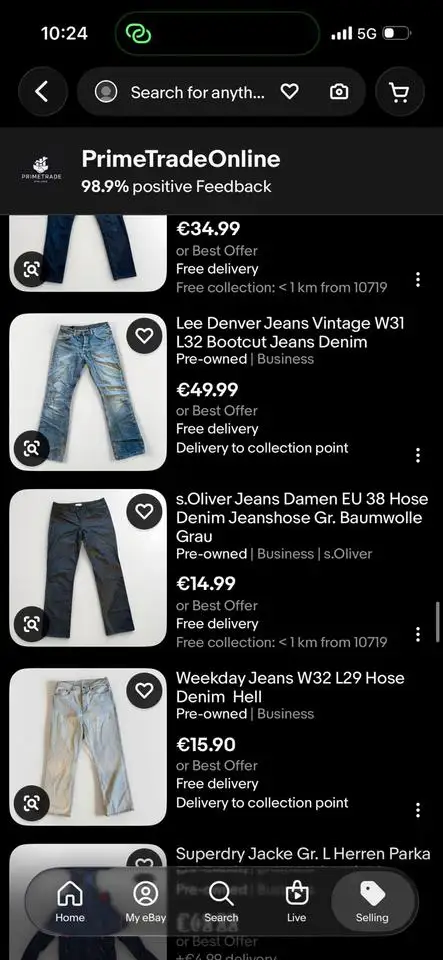Screen dimensions: 443x960
Task: Add Lee Denver Jeans to watchlist
Action: 144,336
